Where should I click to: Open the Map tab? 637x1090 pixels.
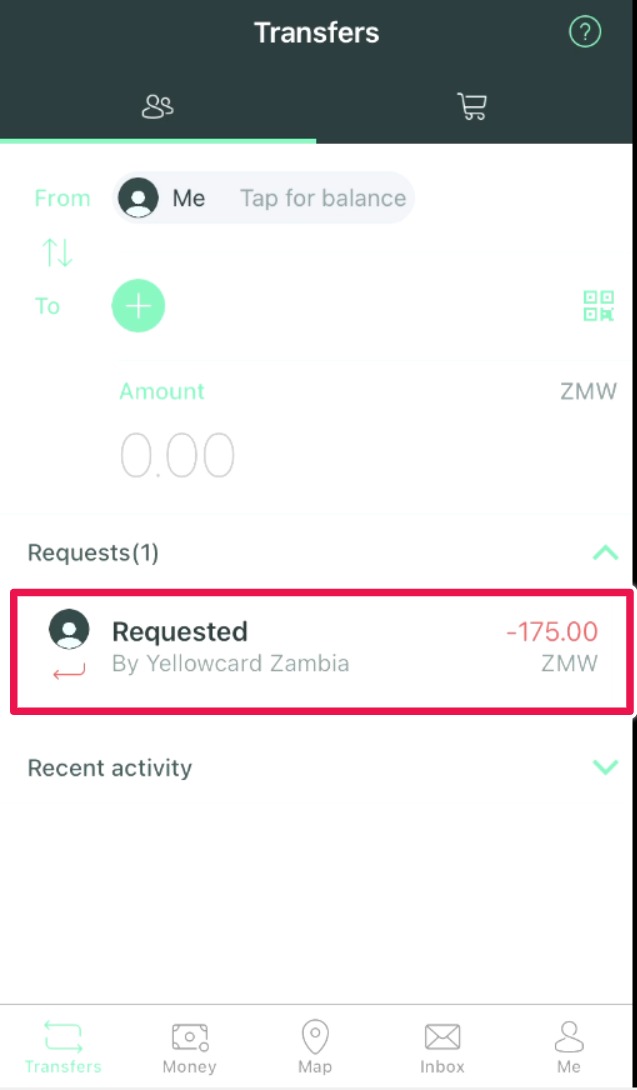pyautogui.click(x=315, y=1047)
